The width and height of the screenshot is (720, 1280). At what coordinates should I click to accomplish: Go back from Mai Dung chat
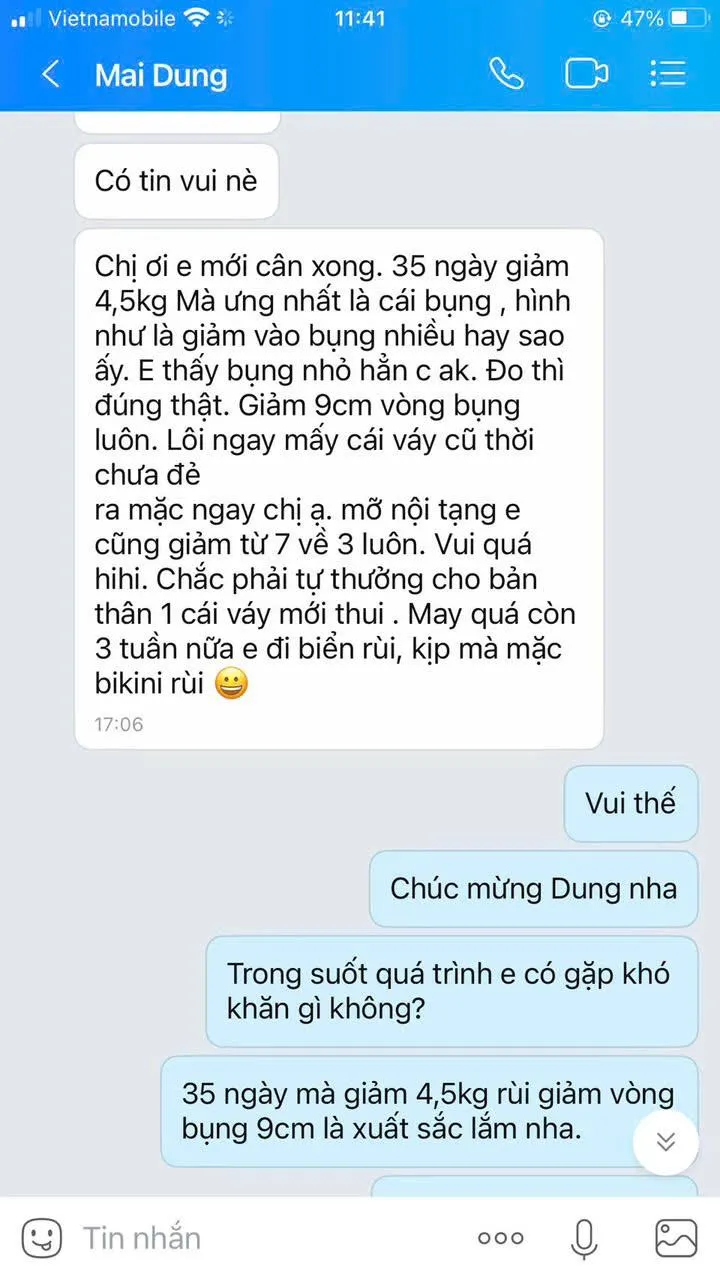[52, 75]
